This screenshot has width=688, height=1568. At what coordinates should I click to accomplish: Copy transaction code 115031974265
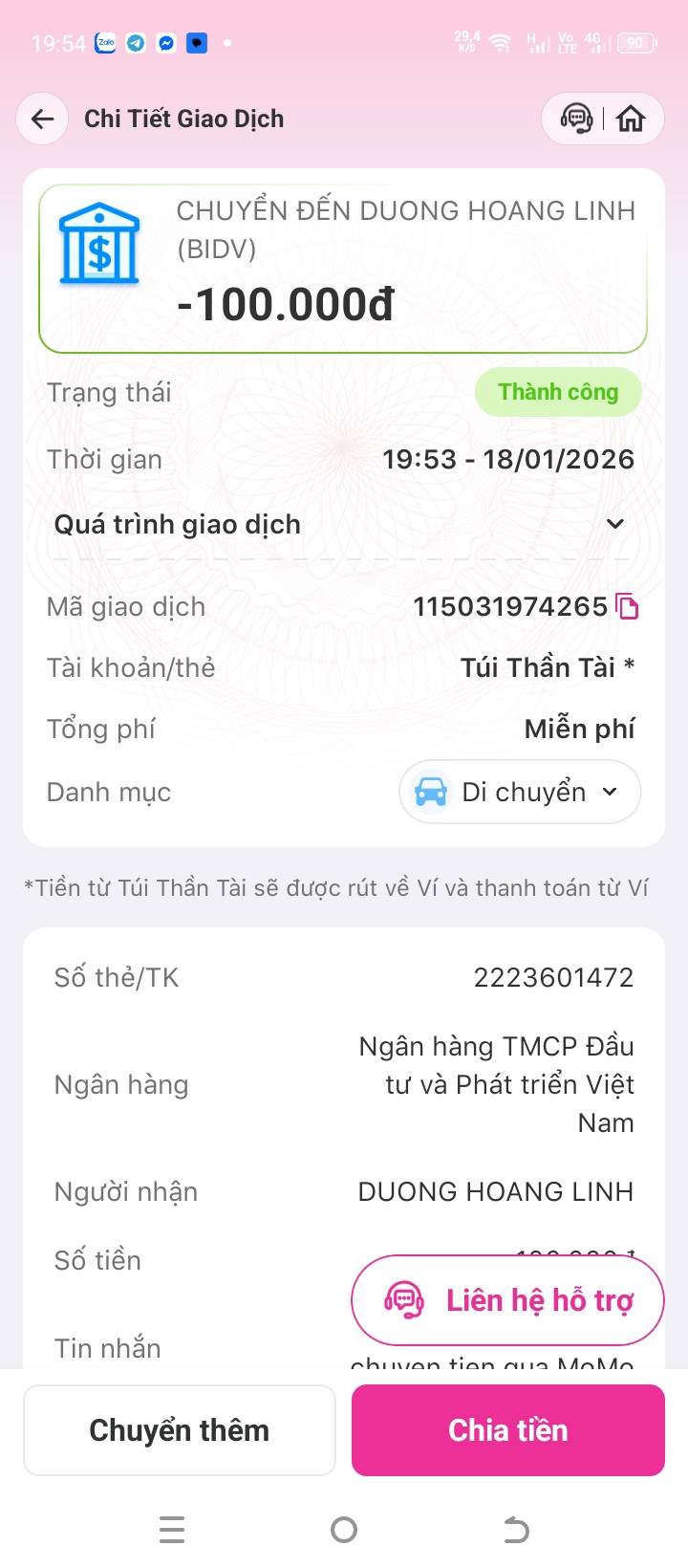tap(627, 606)
